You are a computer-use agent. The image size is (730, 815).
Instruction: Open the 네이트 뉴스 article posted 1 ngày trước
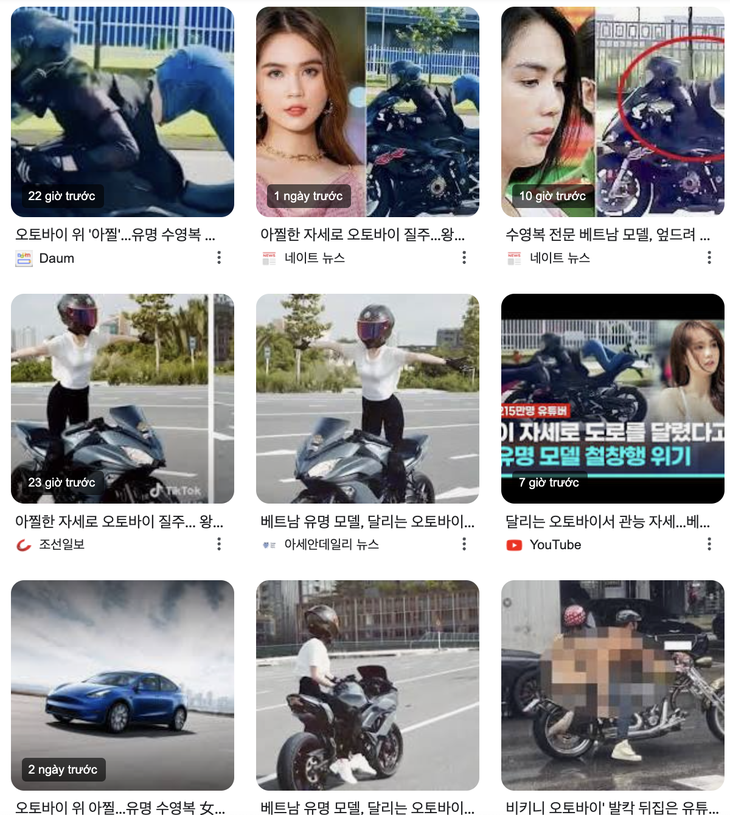(x=367, y=112)
